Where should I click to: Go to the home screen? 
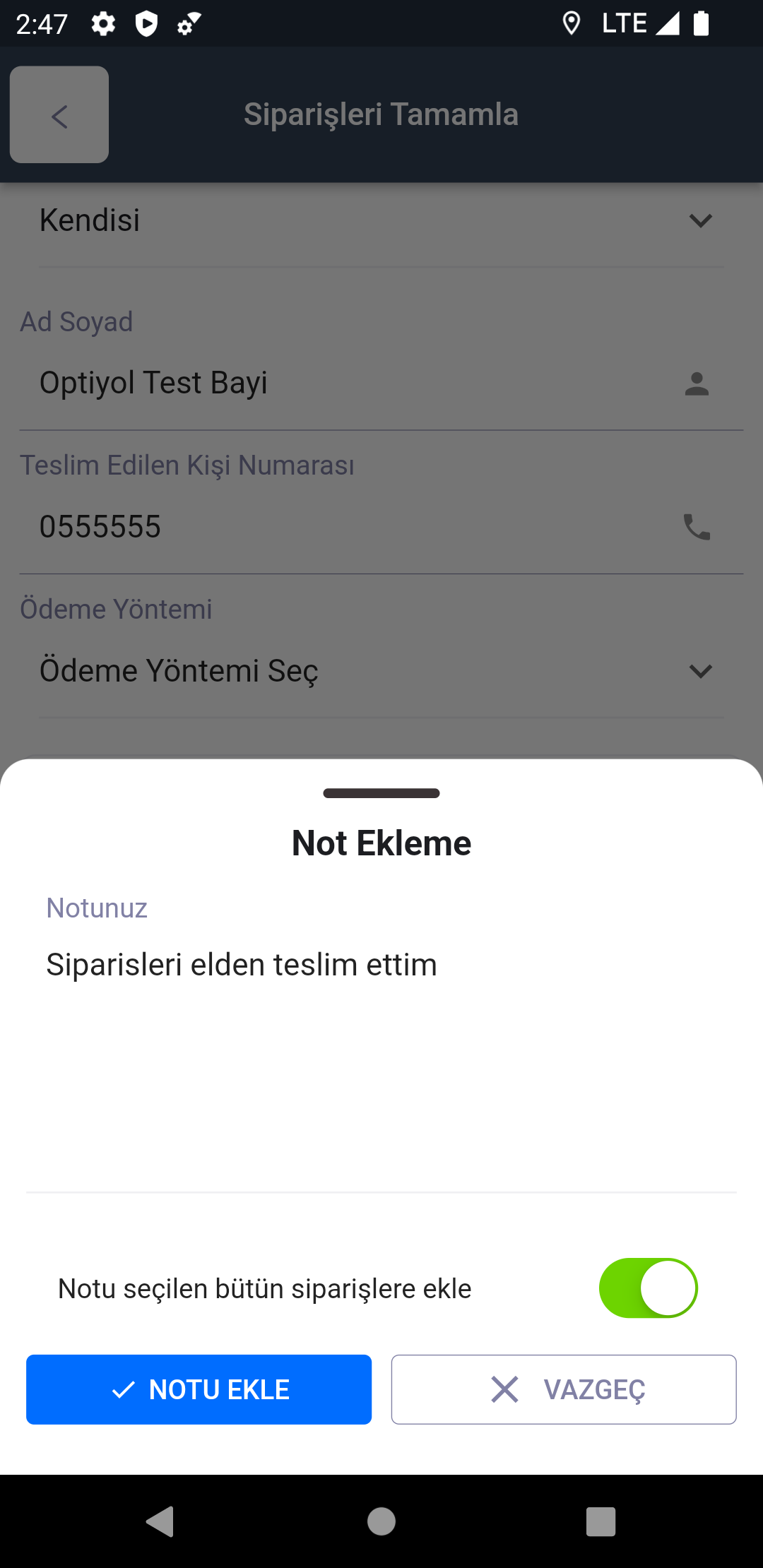pyautogui.click(x=381, y=1521)
